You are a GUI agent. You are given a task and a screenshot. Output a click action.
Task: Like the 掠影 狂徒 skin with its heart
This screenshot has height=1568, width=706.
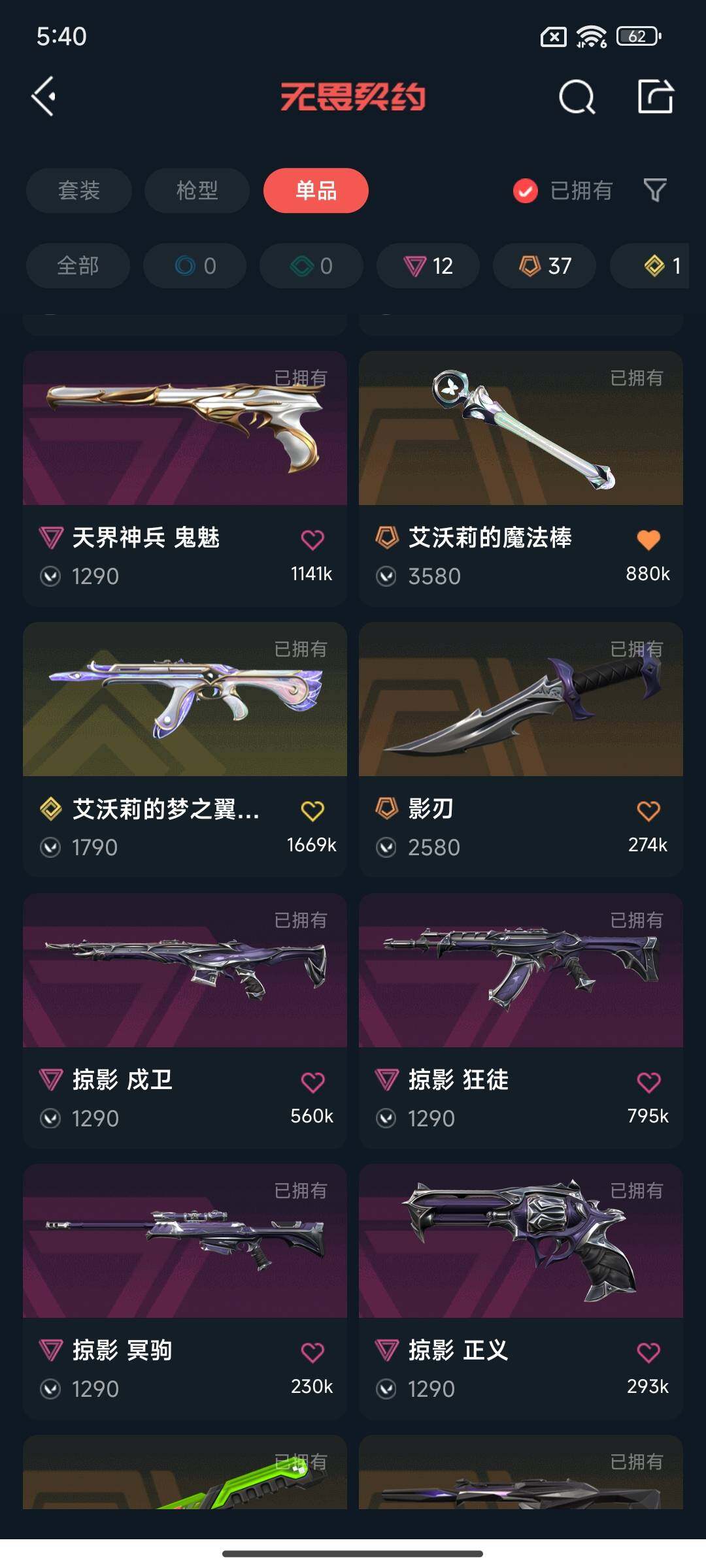click(648, 1083)
